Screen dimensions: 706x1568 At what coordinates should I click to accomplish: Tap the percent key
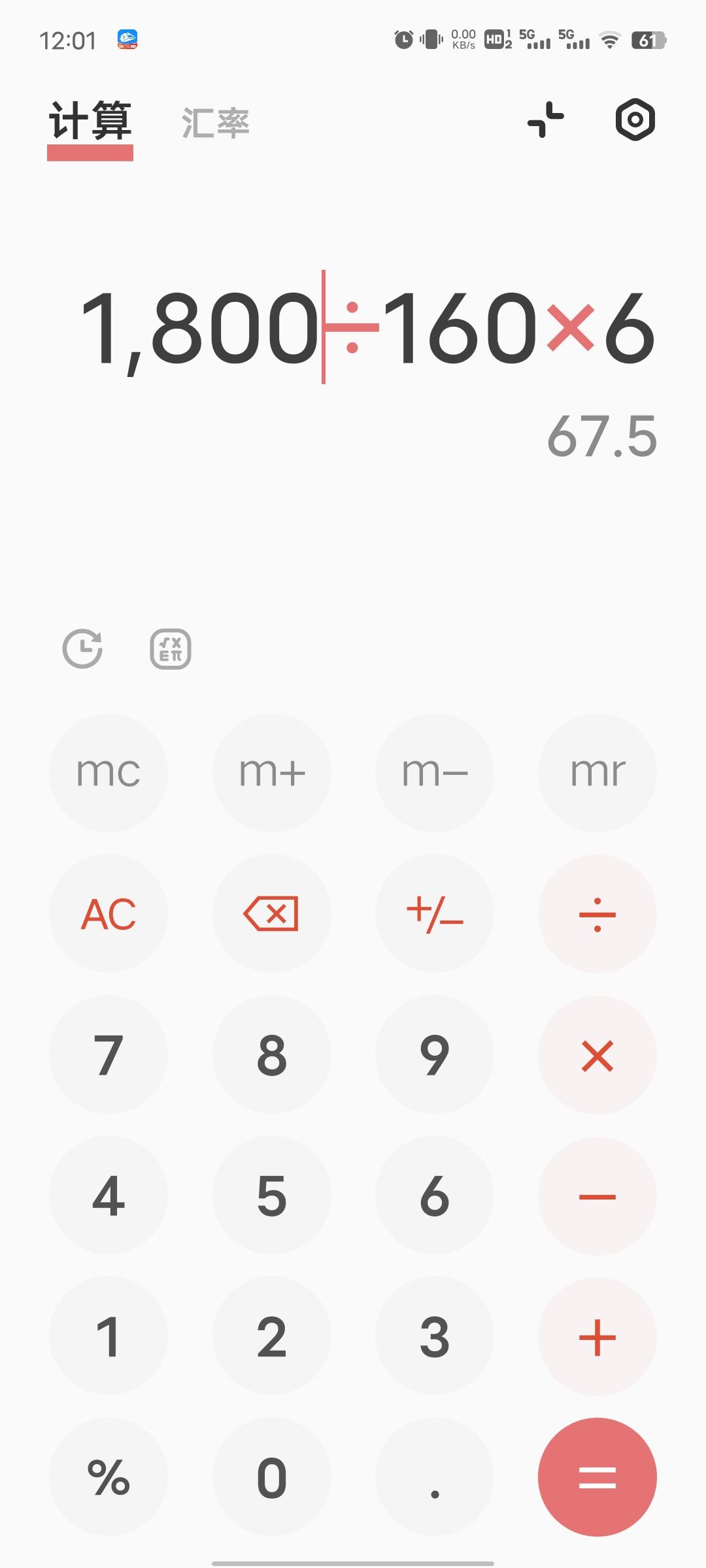point(109,1478)
